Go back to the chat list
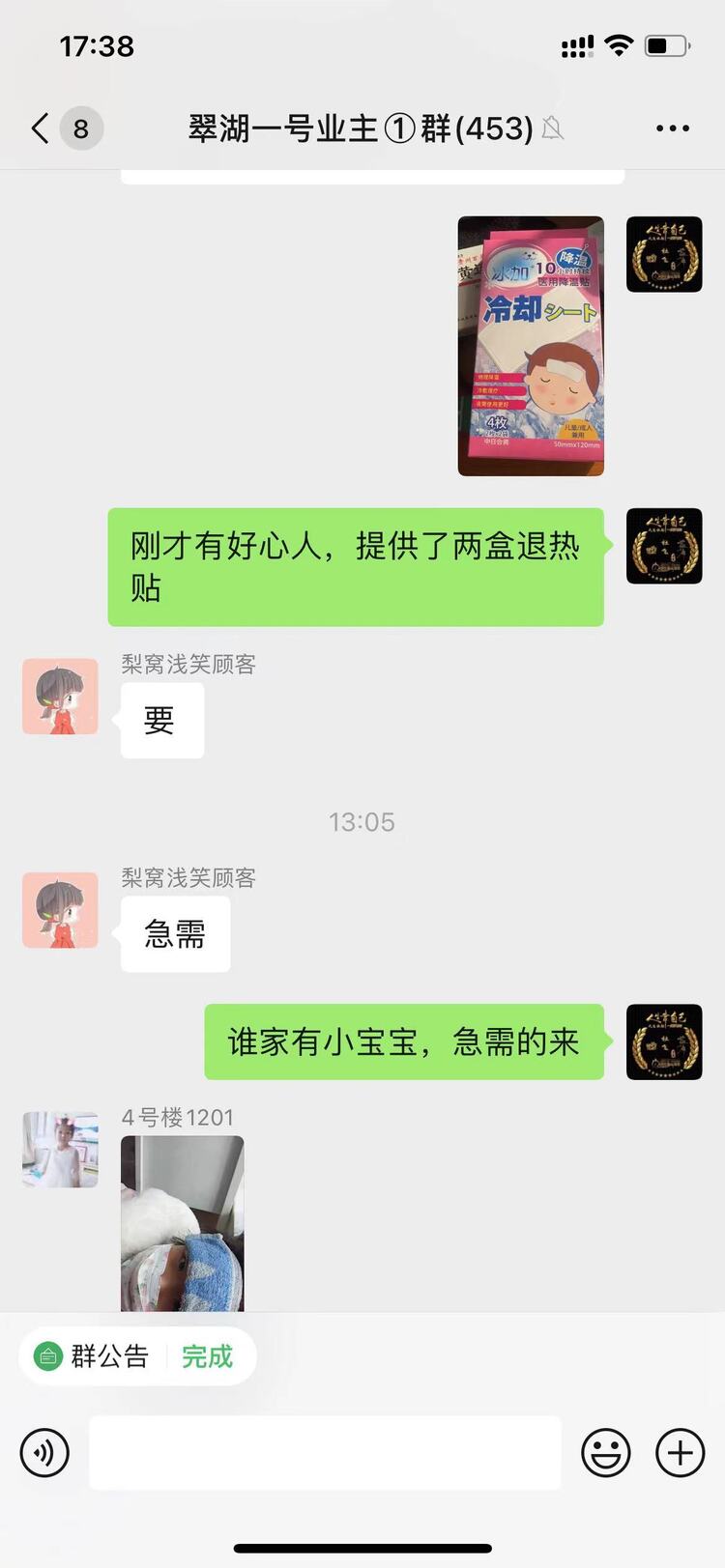 click(x=41, y=128)
